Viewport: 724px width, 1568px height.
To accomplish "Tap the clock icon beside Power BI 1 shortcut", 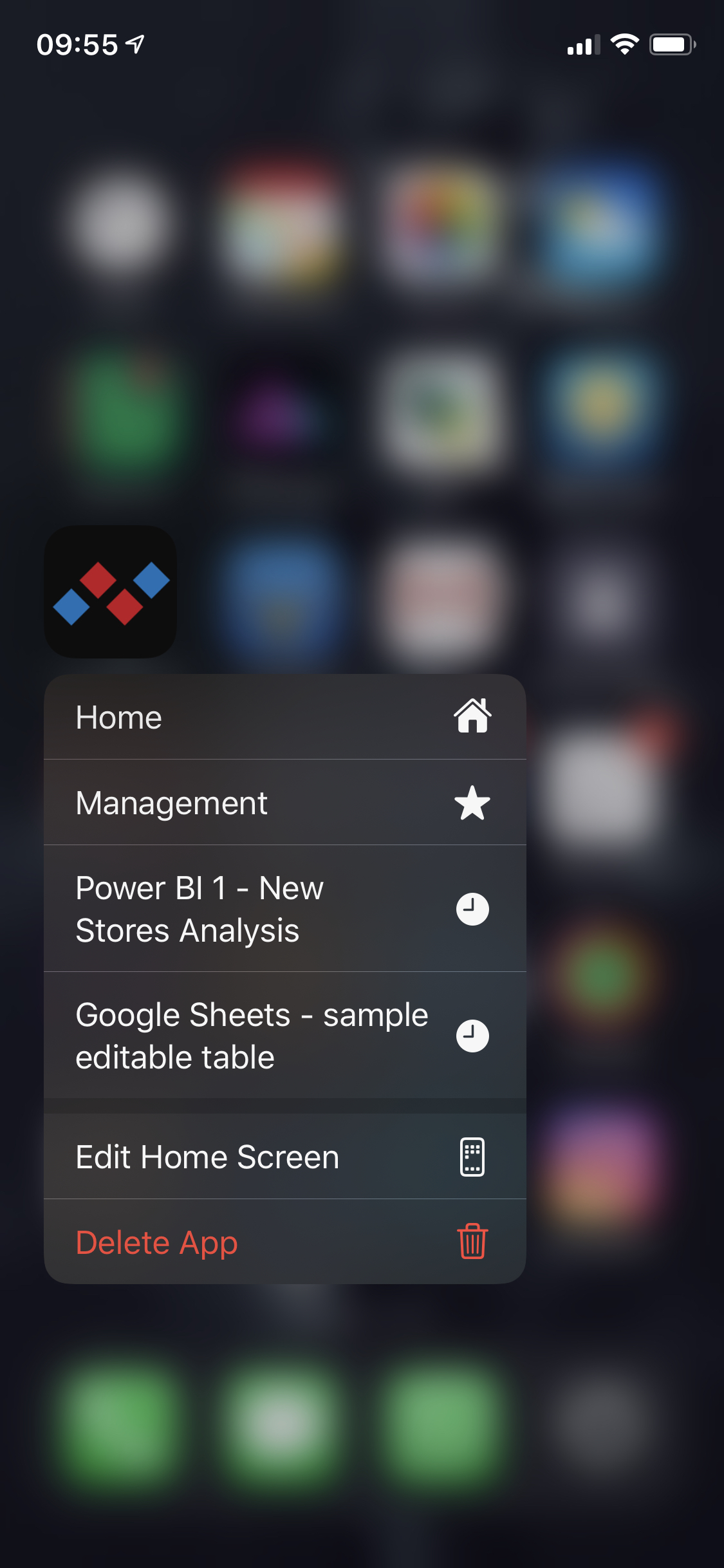I will point(473,909).
